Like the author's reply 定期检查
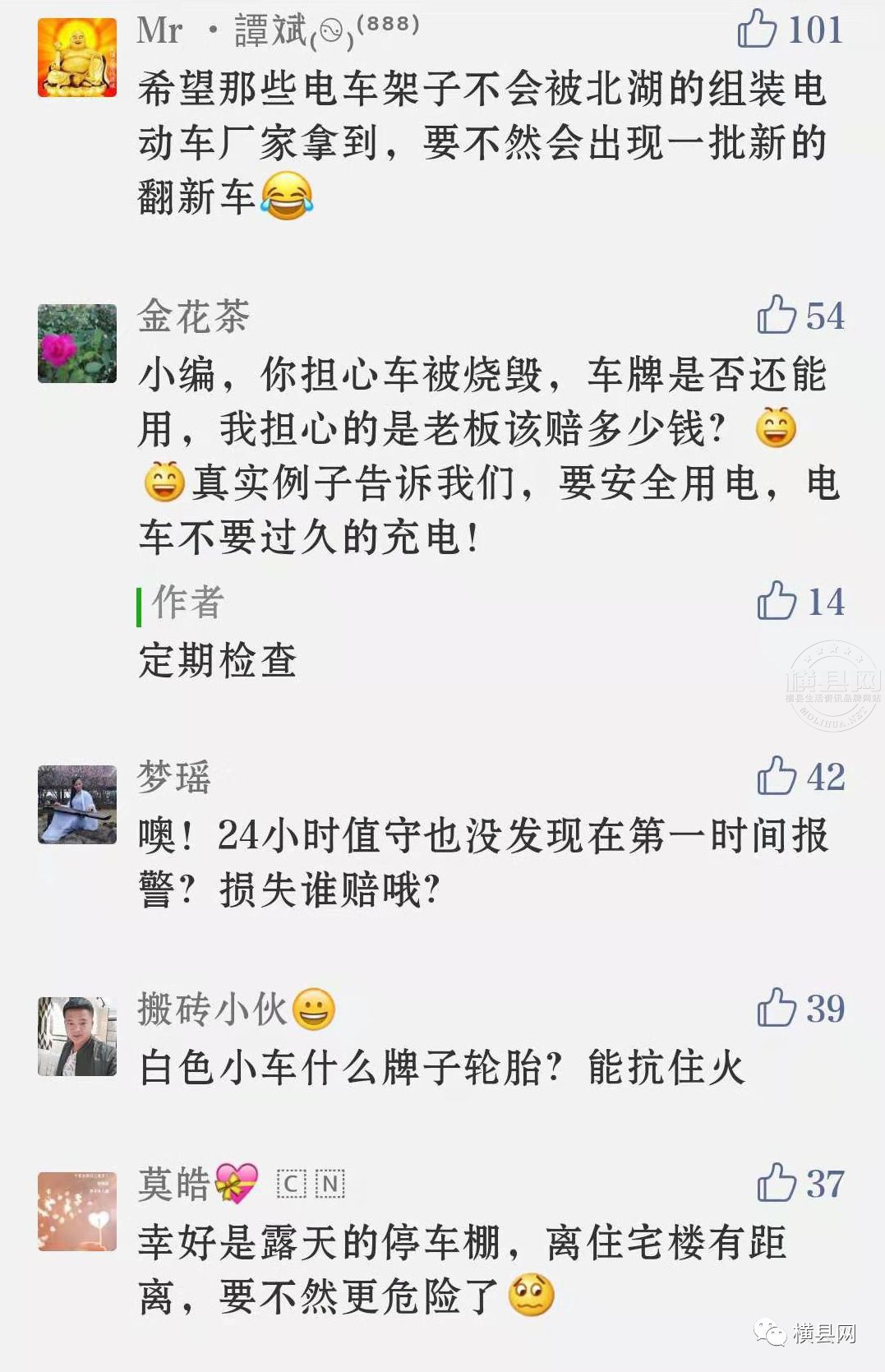Image resolution: width=885 pixels, height=1372 pixels. (x=777, y=601)
